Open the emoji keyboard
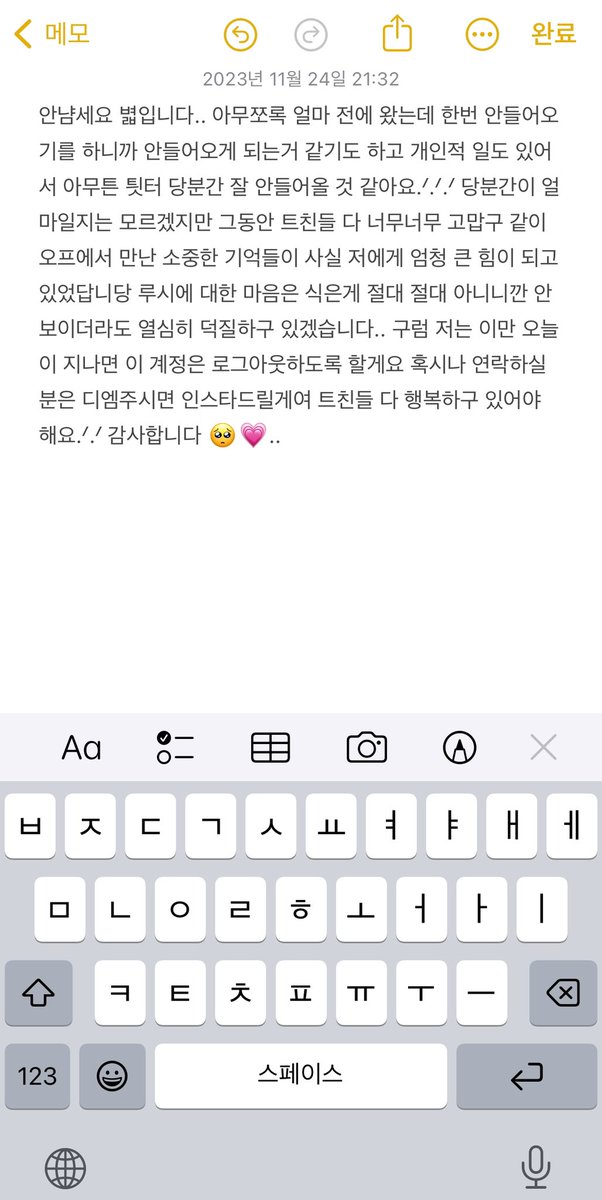602x1200 pixels. pyautogui.click(x=112, y=1076)
